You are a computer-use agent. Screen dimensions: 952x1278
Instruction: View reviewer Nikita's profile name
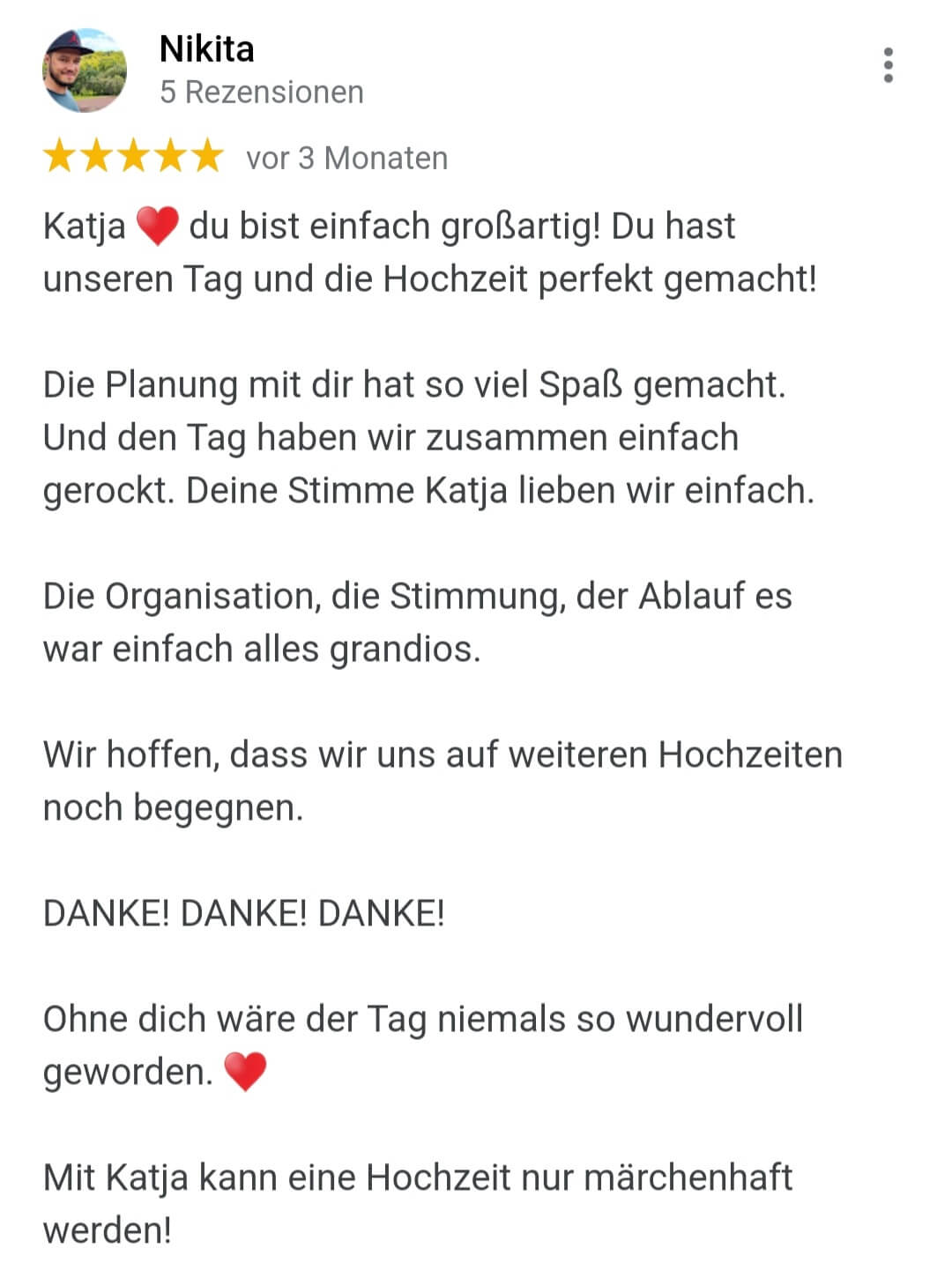tap(206, 49)
